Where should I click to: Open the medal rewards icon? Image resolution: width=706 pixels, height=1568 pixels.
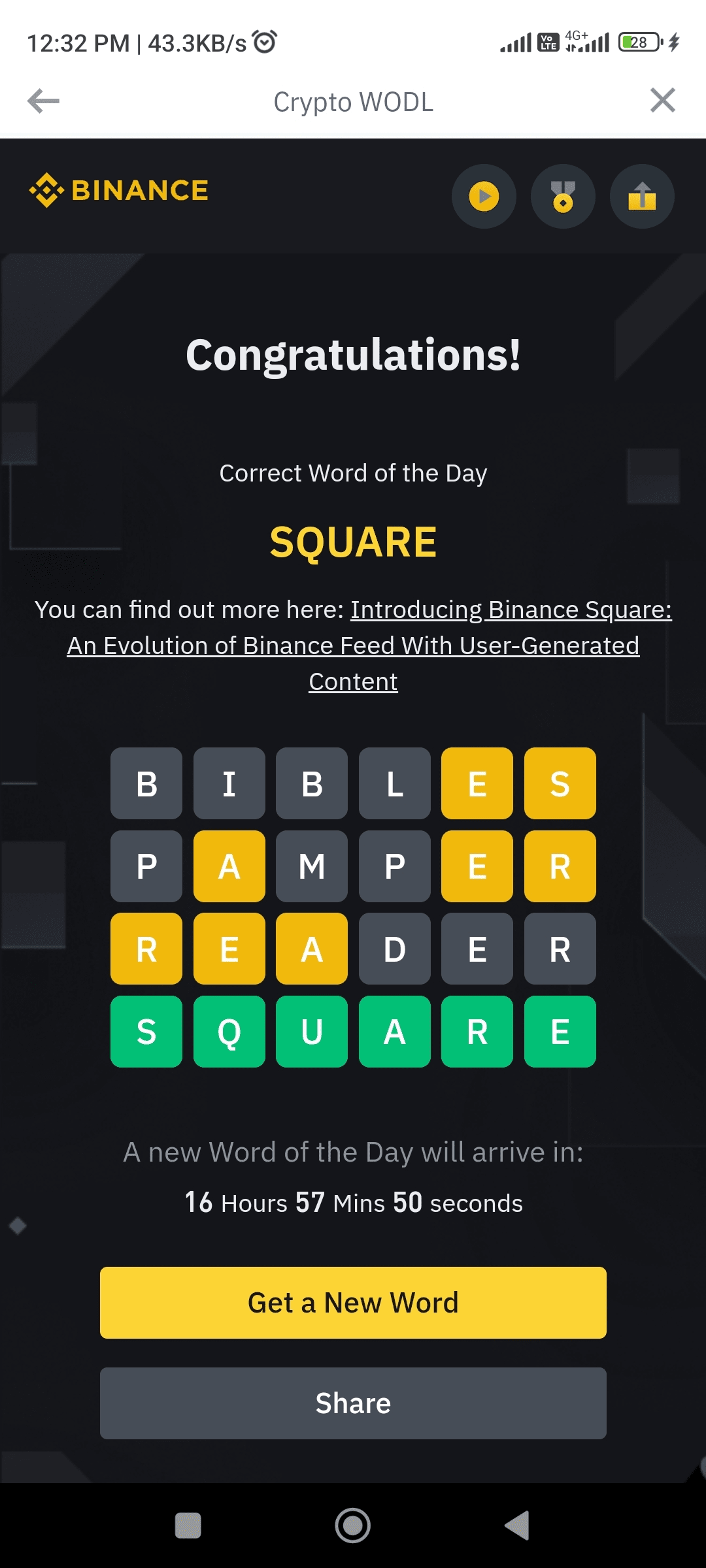(x=563, y=197)
